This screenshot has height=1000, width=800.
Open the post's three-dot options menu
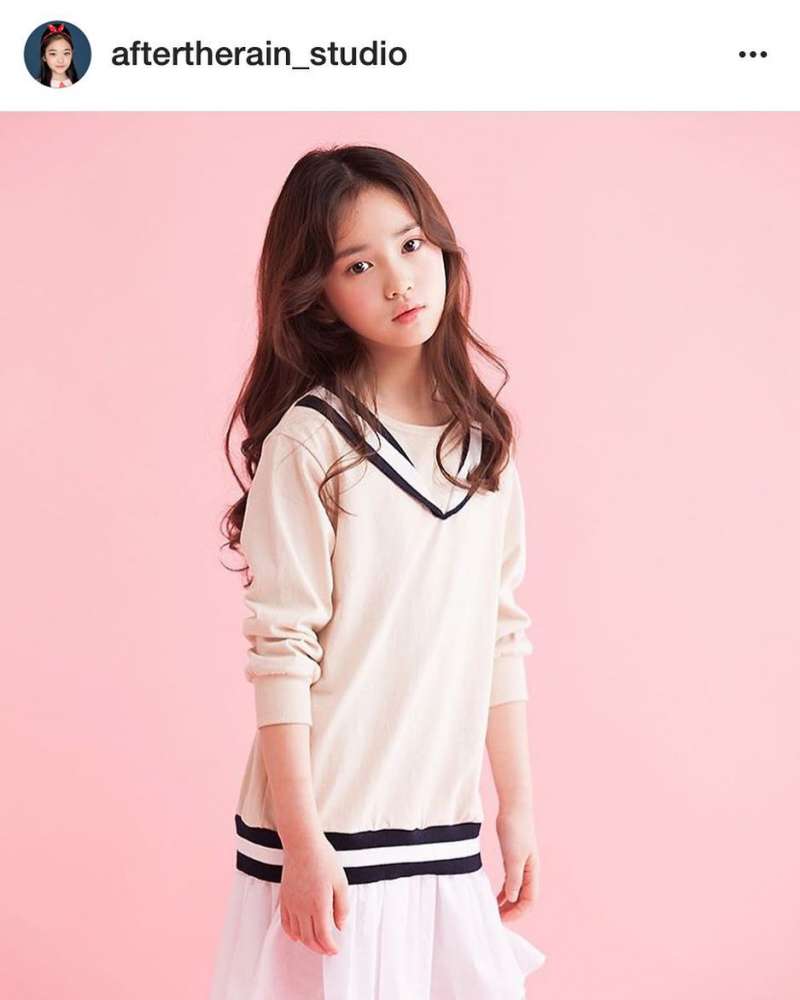(752, 54)
